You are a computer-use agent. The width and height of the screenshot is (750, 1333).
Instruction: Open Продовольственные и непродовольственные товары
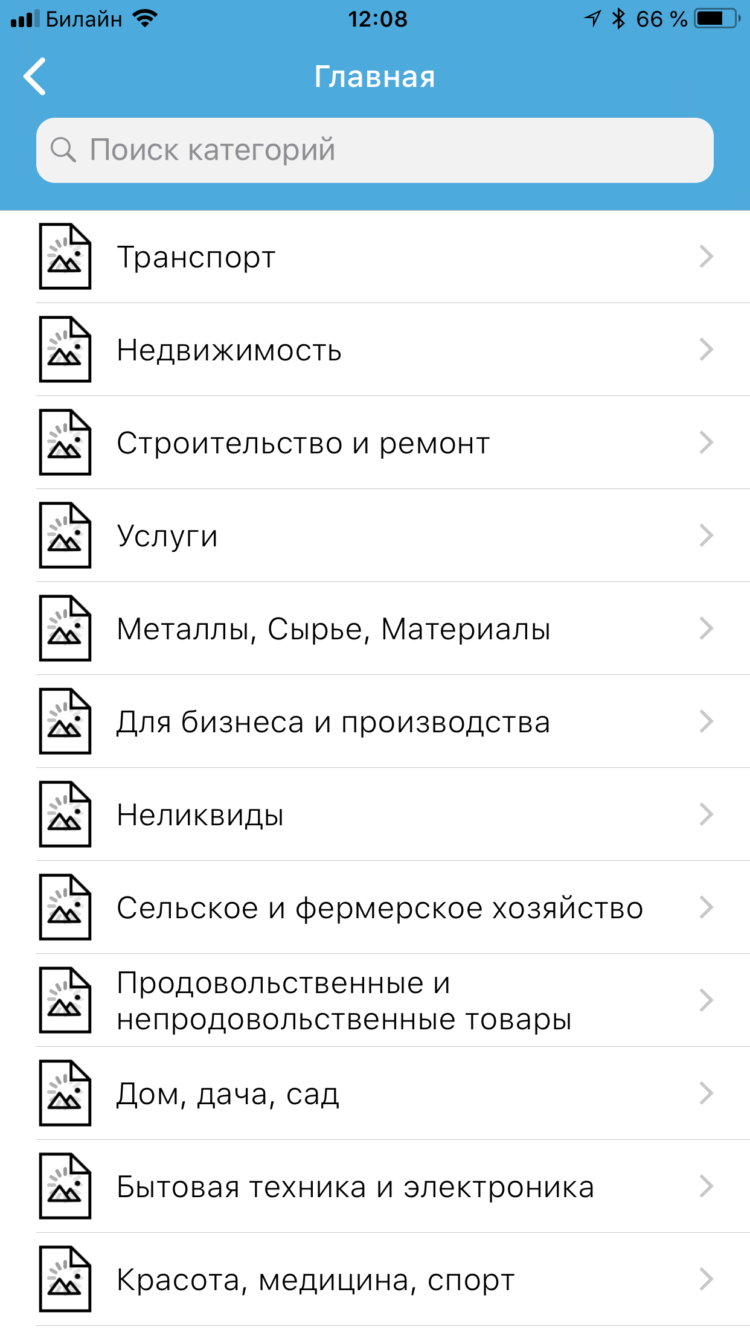click(375, 1001)
